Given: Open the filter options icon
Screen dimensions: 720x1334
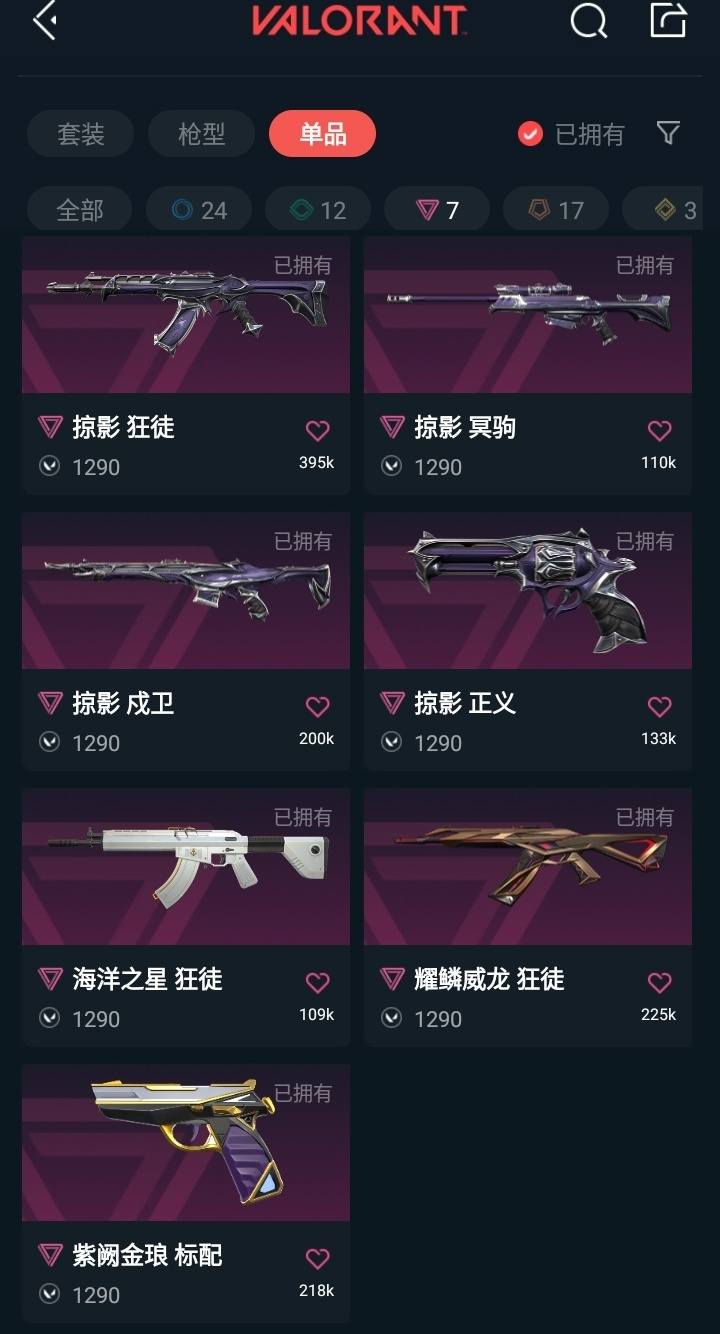Looking at the screenshot, I should point(668,133).
